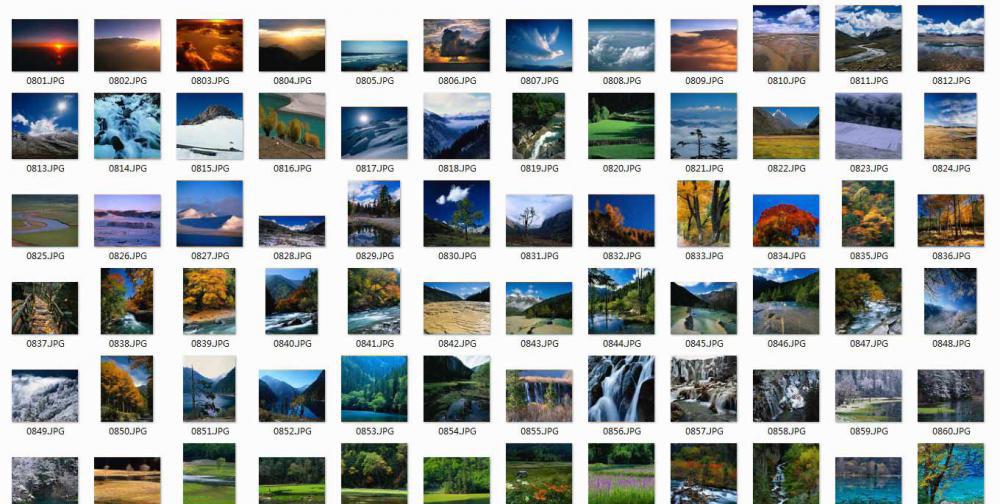The width and height of the screenshot is (1000, 504).
Task: Open the 0853.JPG lake image
Action: click(x=374, y=388)
